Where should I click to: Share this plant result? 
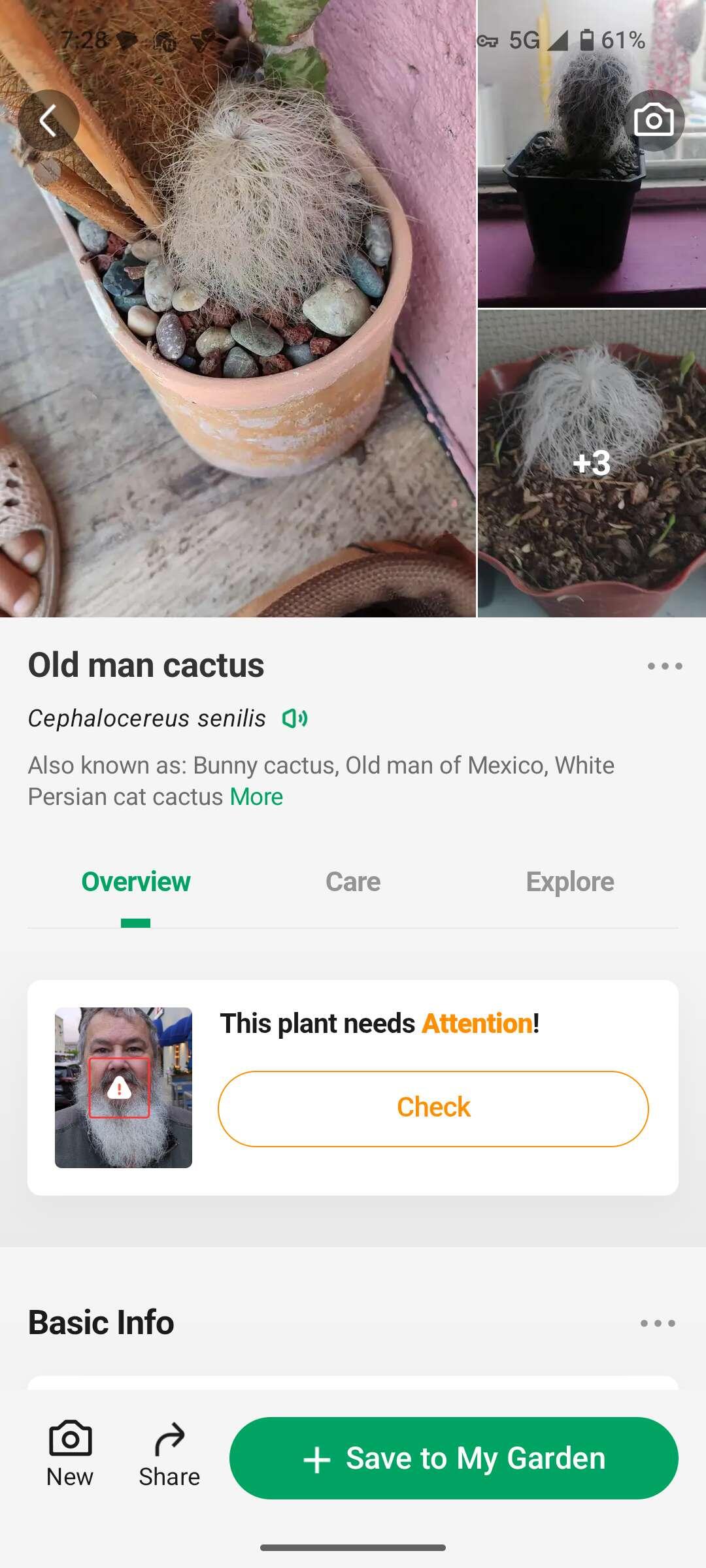coord(169,1454)
